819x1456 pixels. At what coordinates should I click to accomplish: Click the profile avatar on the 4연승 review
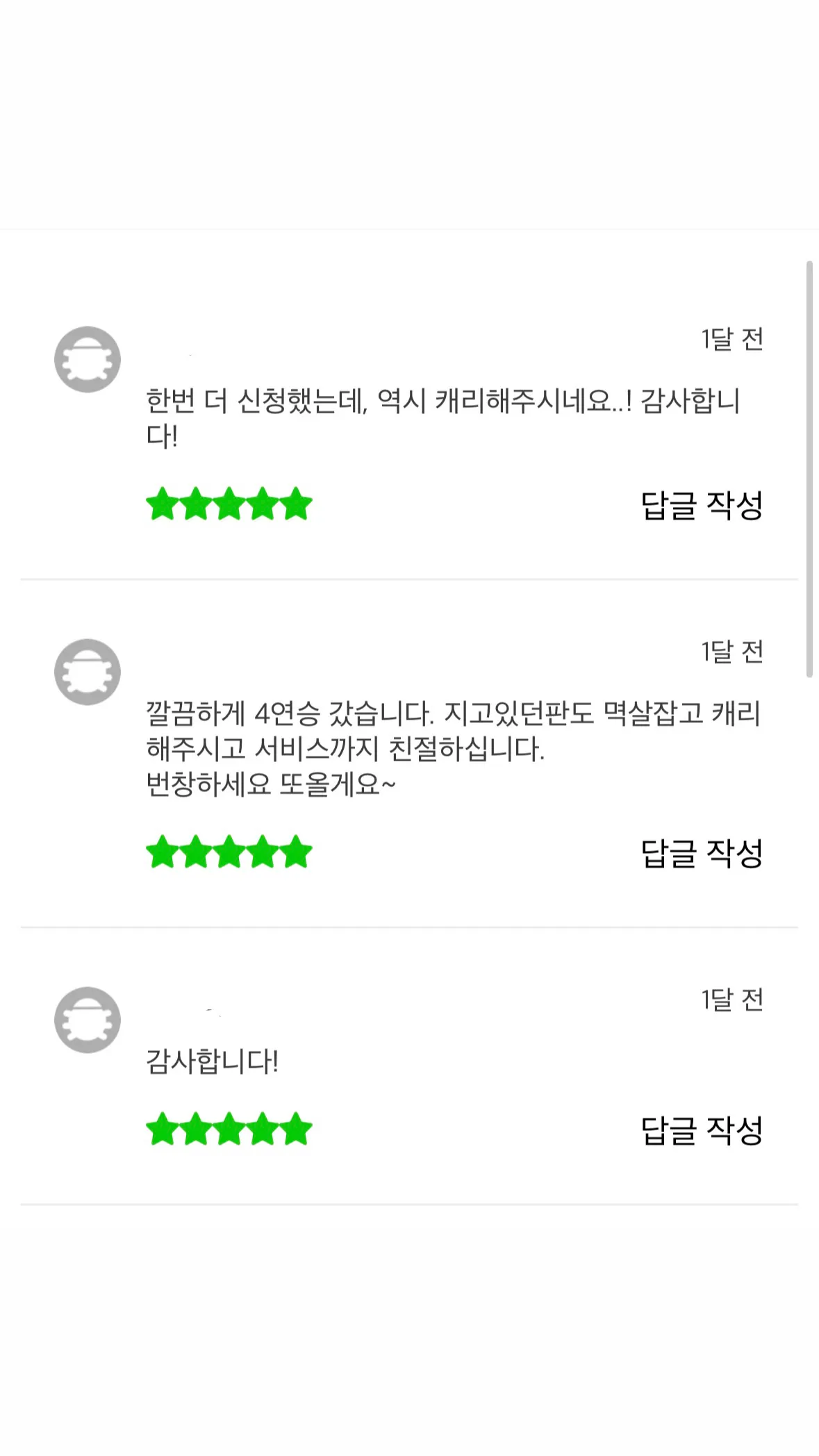point(88,672)
